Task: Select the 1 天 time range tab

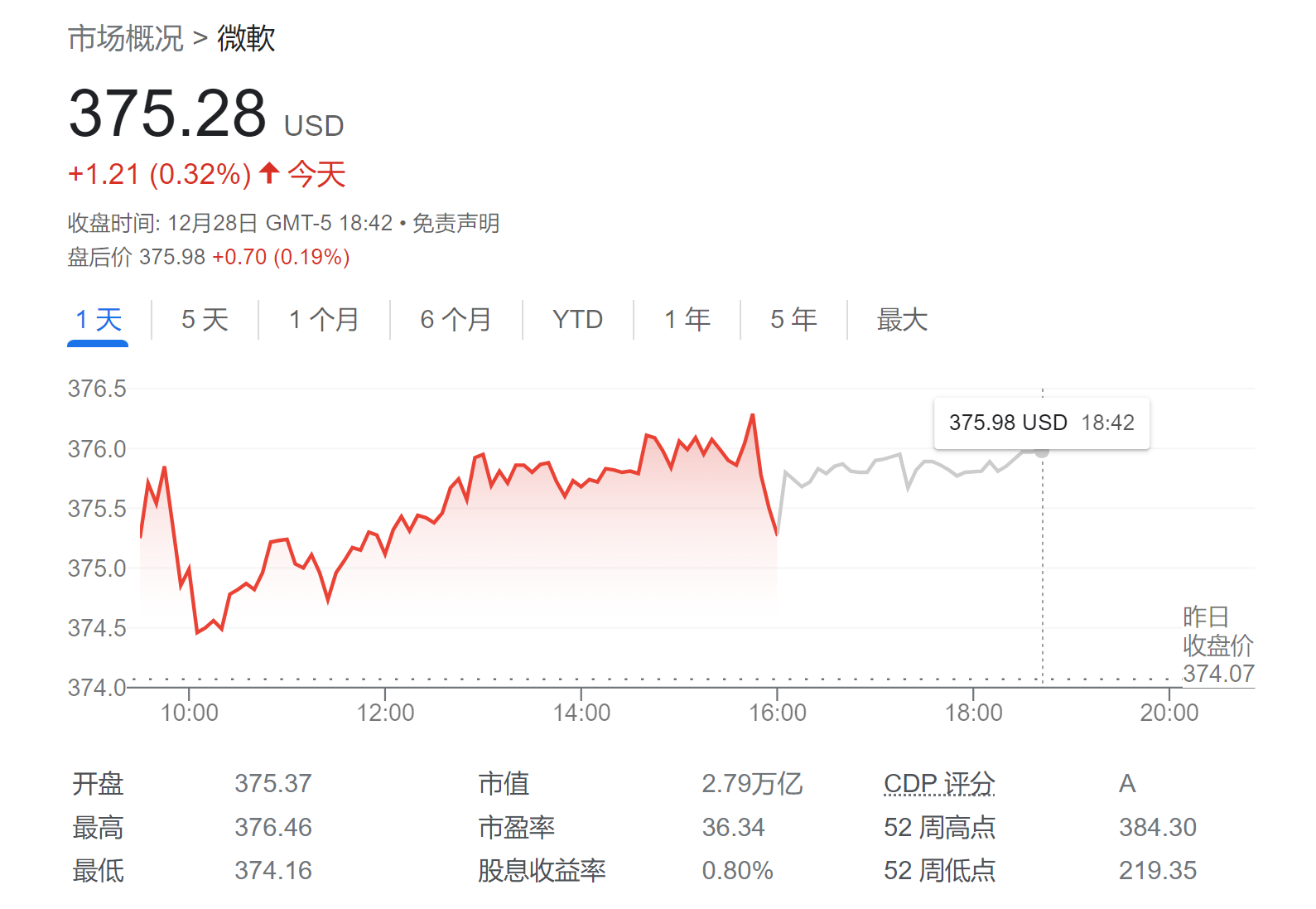Action: click(x=99, y=320)
